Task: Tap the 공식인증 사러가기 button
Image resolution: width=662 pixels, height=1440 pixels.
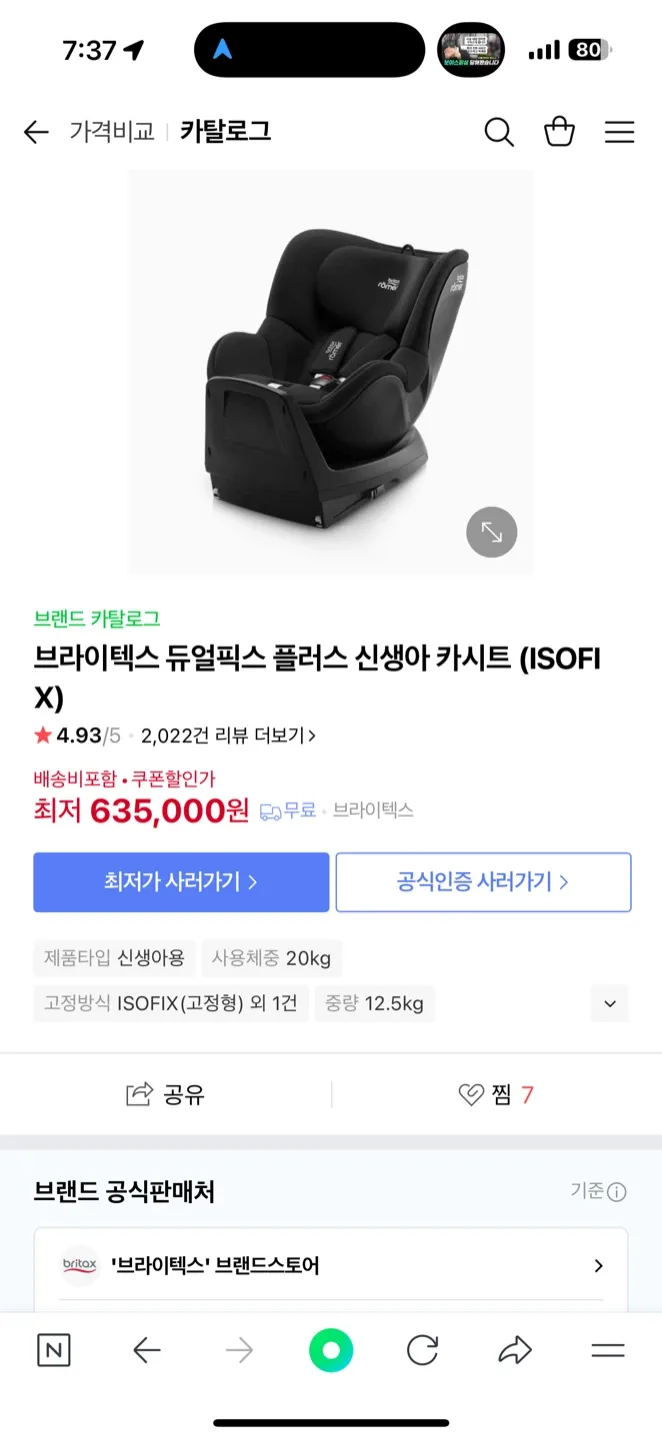Action: pyautogui.click(x=483, y=882)
